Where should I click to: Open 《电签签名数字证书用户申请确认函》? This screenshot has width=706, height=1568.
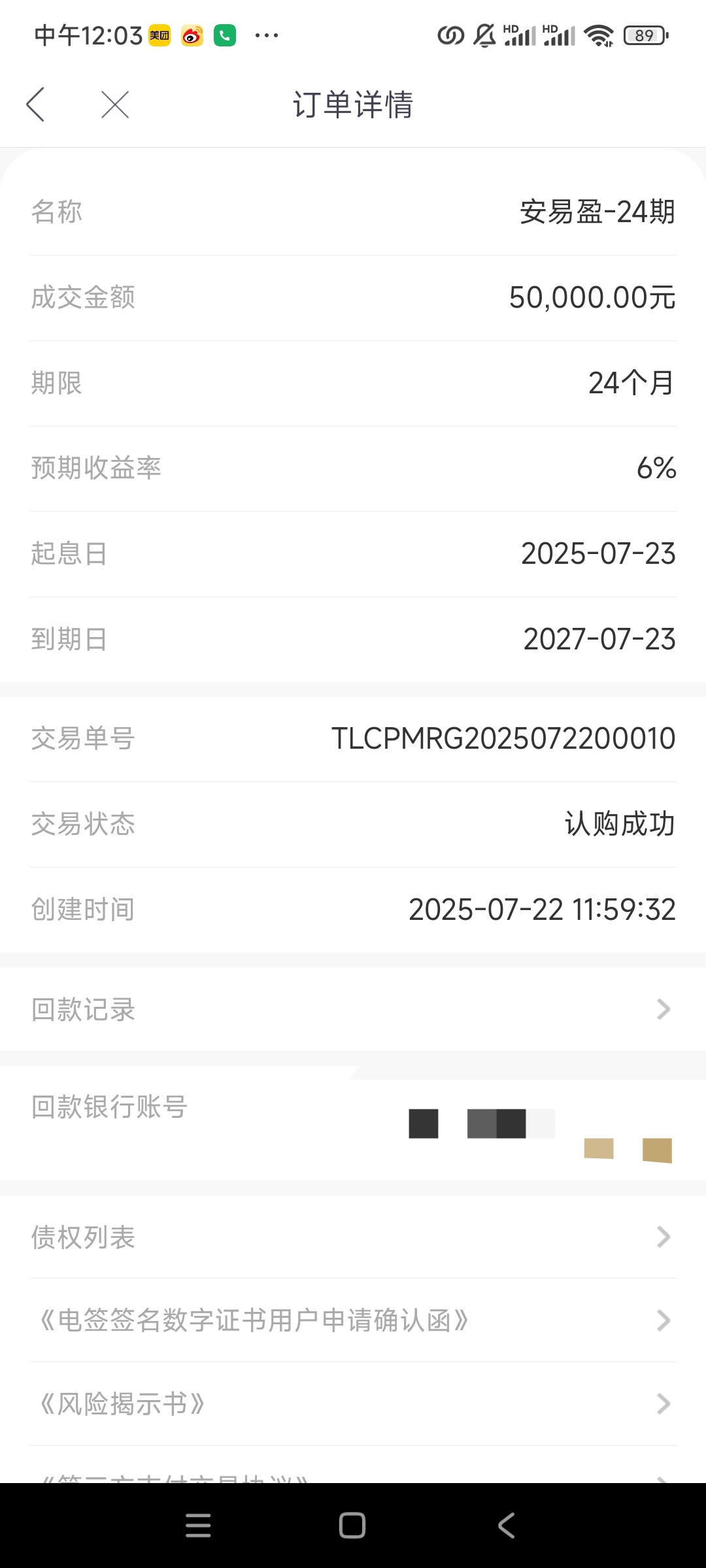[353, 1320]
